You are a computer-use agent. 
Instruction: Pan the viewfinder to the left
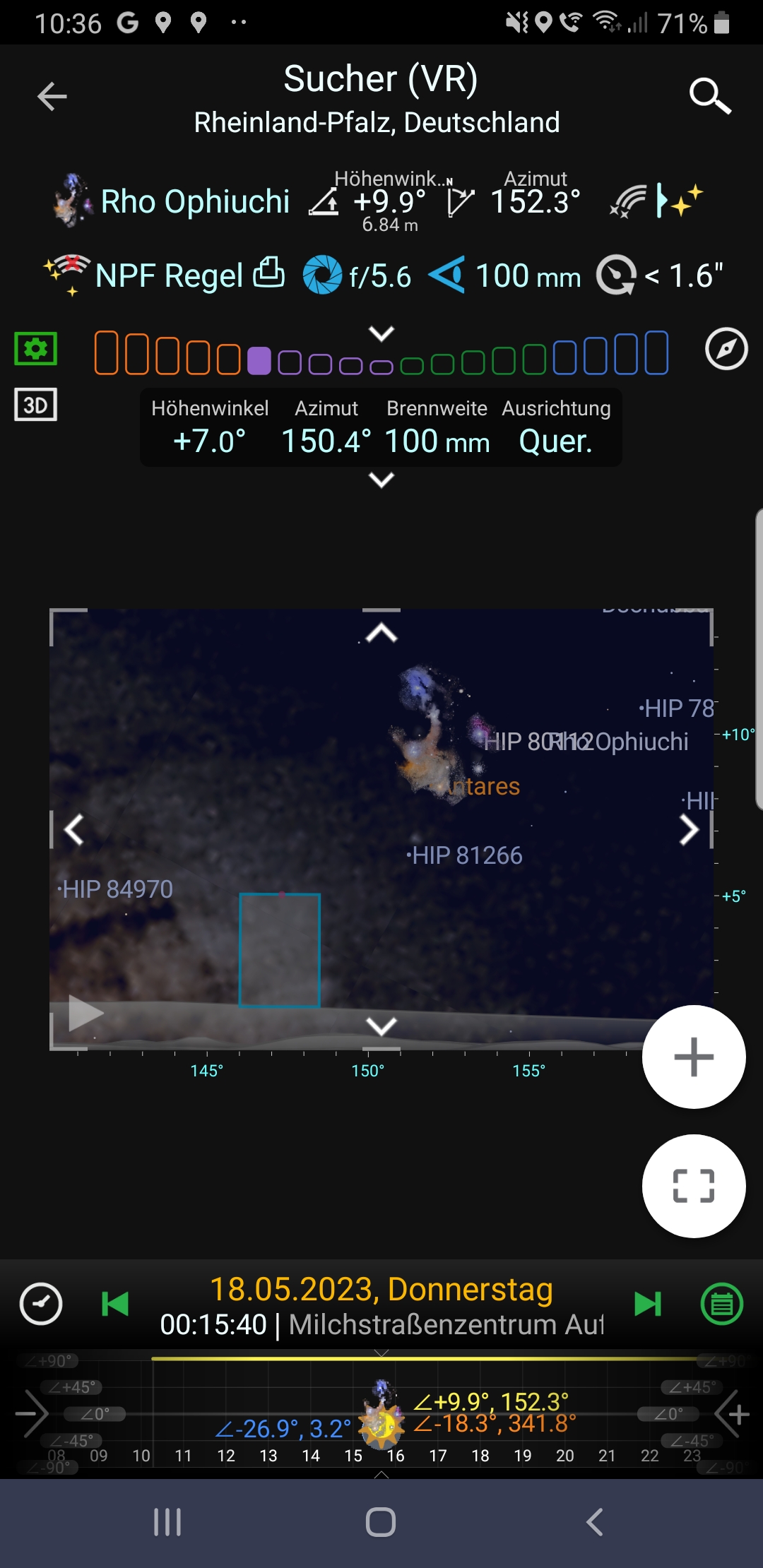coord(73,830)
